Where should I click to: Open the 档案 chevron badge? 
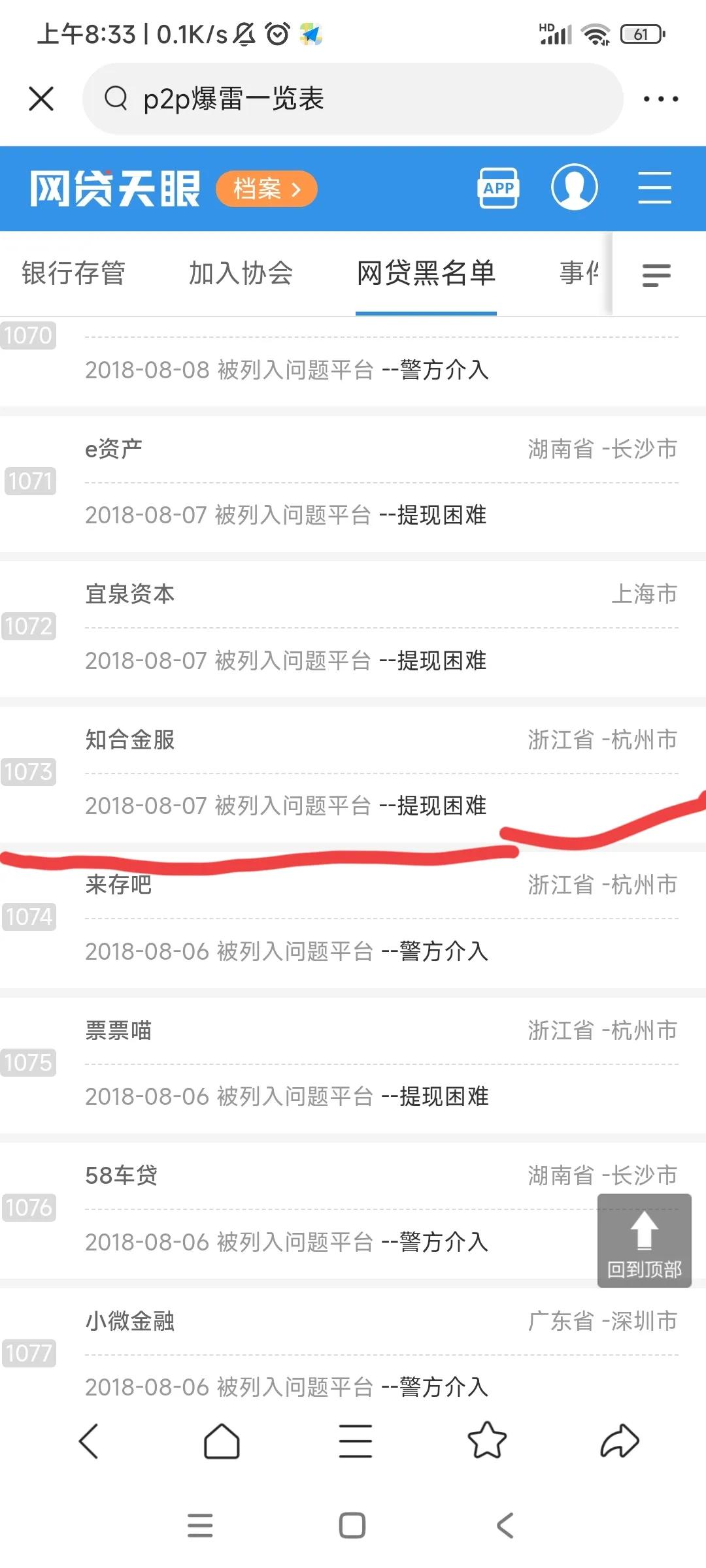[x=267, y=189]
